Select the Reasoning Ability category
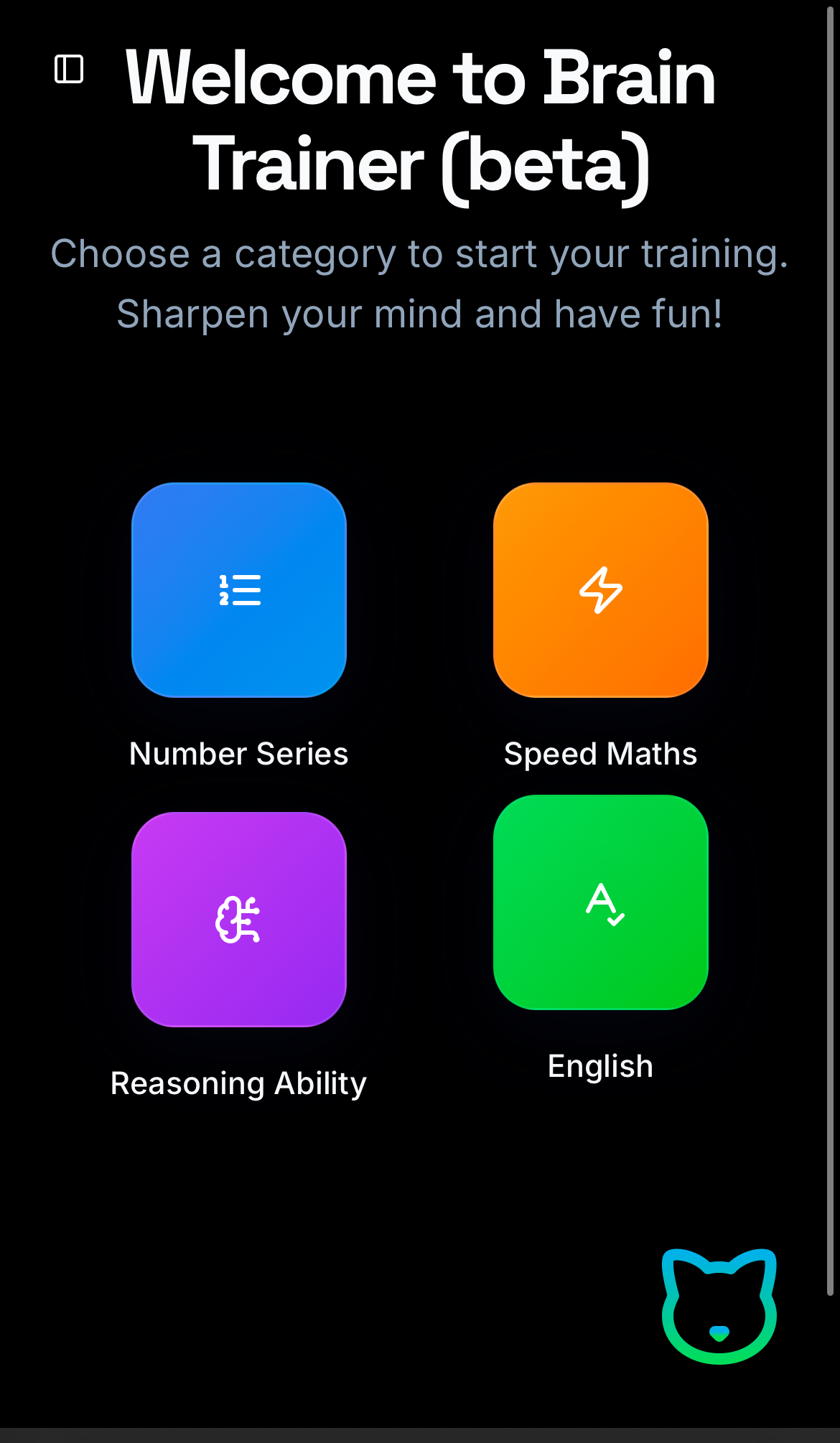840x1443 pixels. [x=239, y=920]
